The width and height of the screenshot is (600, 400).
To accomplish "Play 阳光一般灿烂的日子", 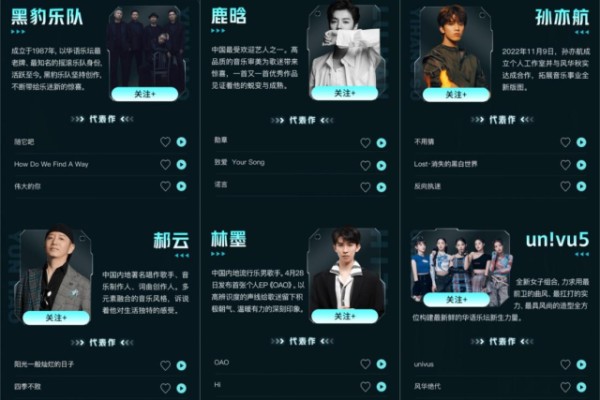I will 181,365.
